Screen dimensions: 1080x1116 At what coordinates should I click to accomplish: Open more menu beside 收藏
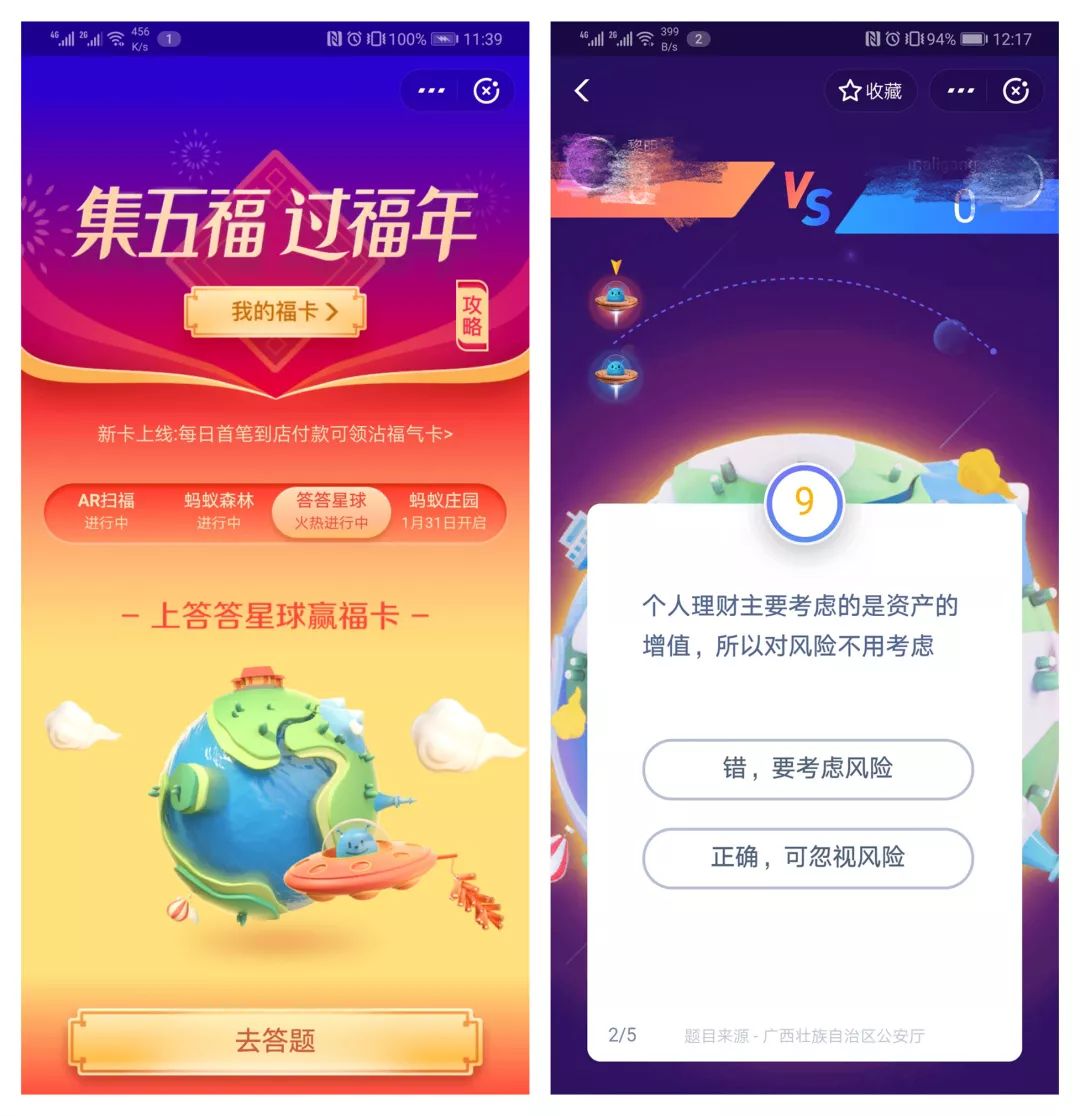tap(960, 91)
